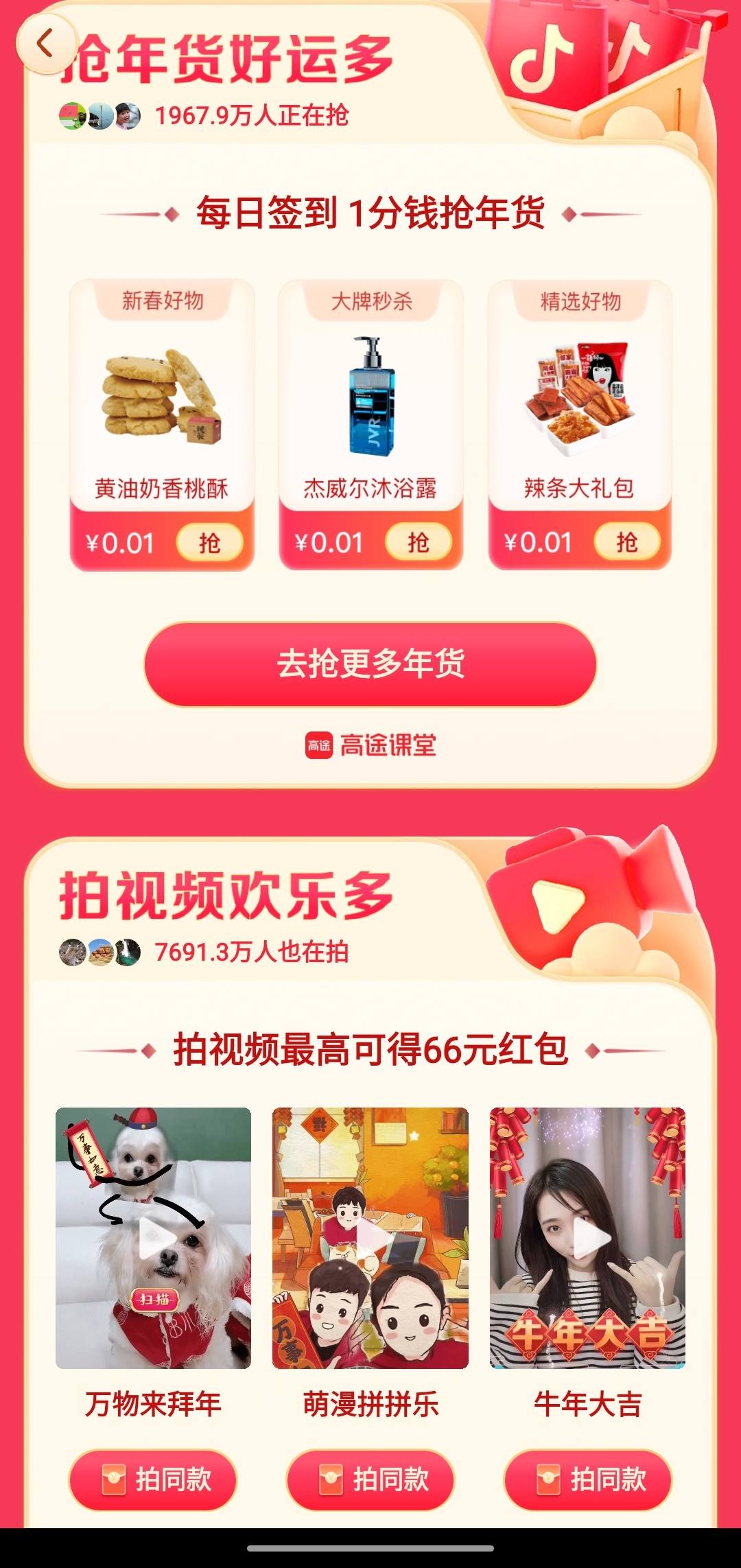The width and height of the screenshot is (741, 1568).
Task: Tap 拍同款 under 牛年大吉
Action: (x=588, y=1479)
